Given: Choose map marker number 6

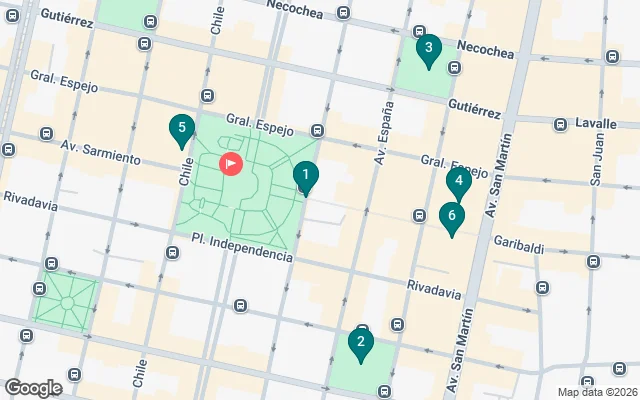Looking at the screenshot, I should click(x=452, y=216).
